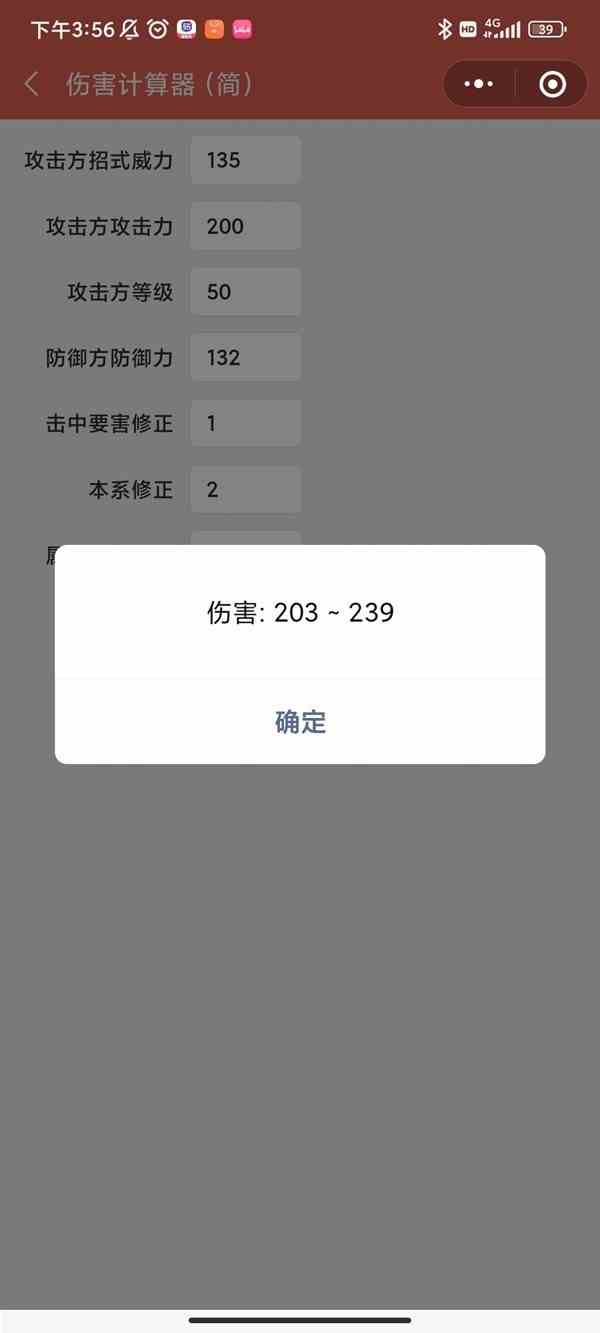The height and width of the screenshot is (1333, 600).
Task: Tap 确定 to dismiss the damage result
Action: [x=300, y=722]
